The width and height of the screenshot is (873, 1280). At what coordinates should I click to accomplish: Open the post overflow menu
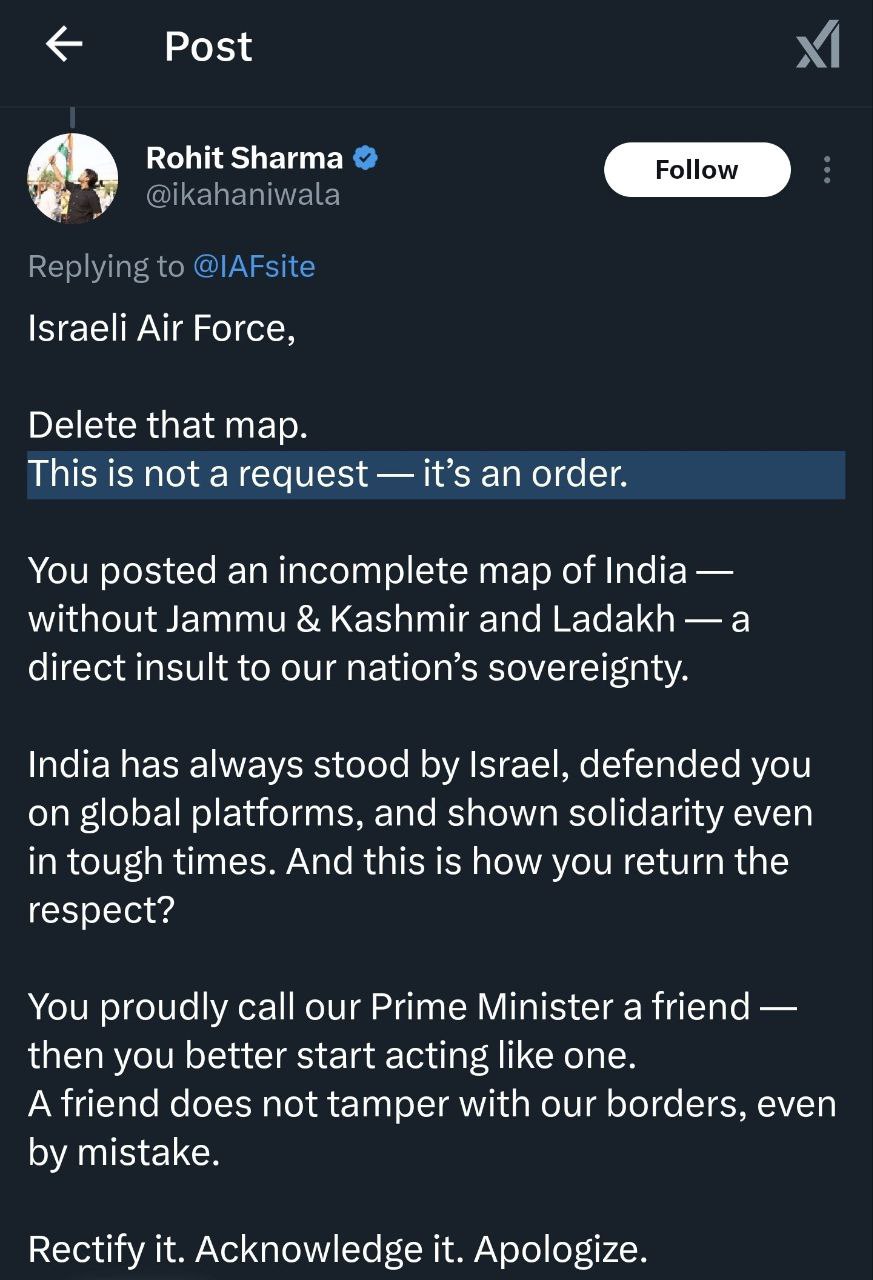coord(827,170)
